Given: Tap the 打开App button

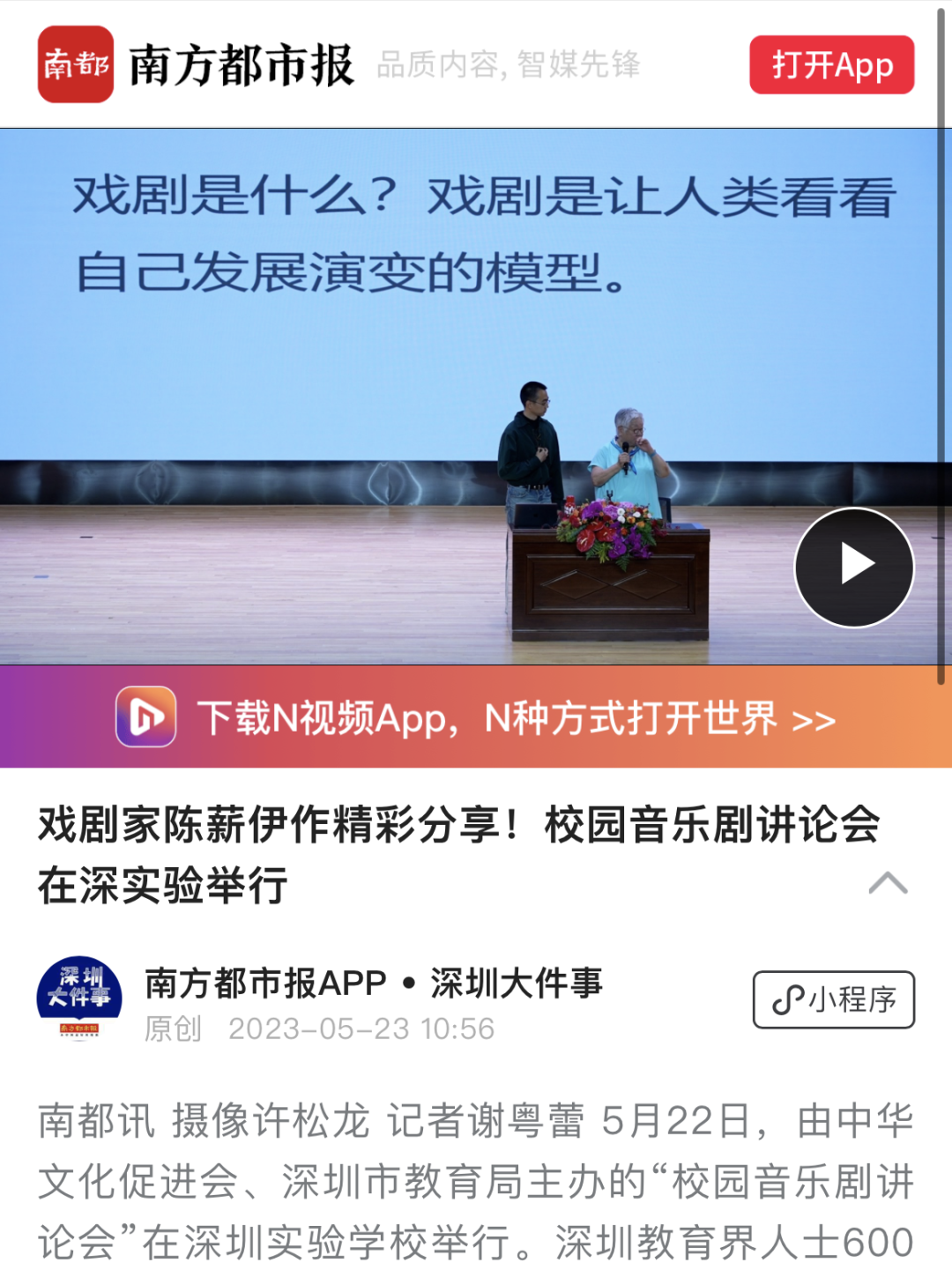Looking at the screenshot, I should (x=831, y=64).
